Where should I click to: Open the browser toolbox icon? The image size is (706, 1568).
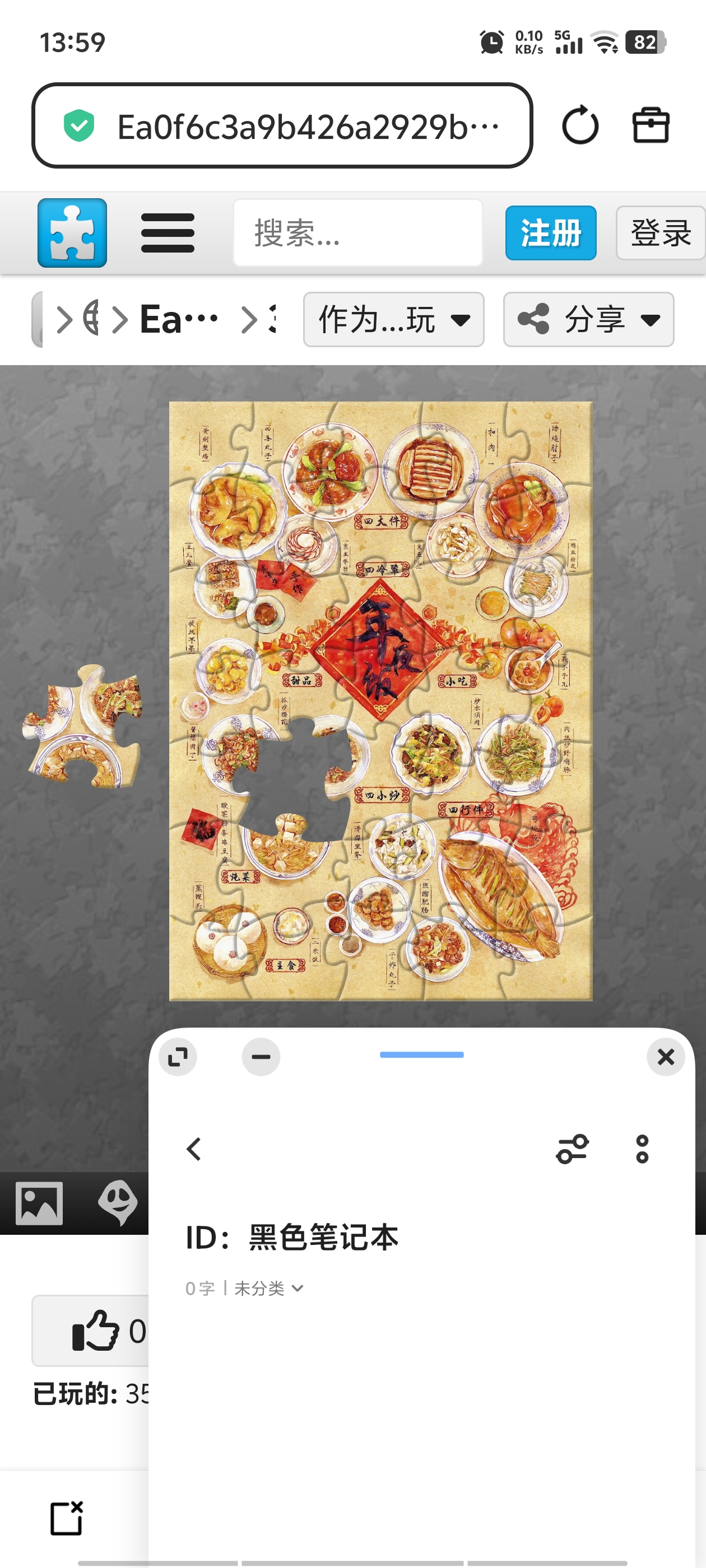pos(651,126)
